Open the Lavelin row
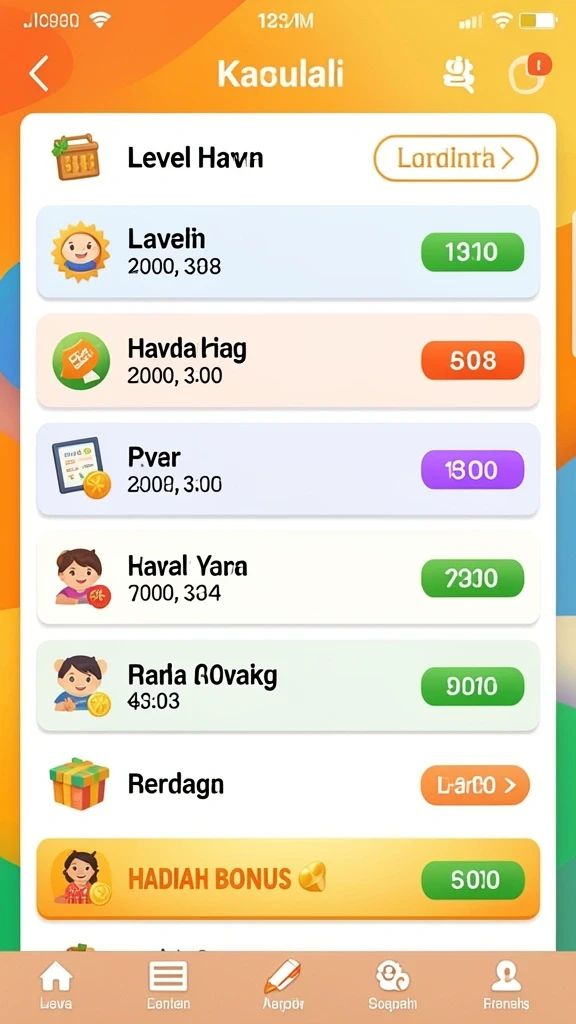576x1024 pixels. 288,252
